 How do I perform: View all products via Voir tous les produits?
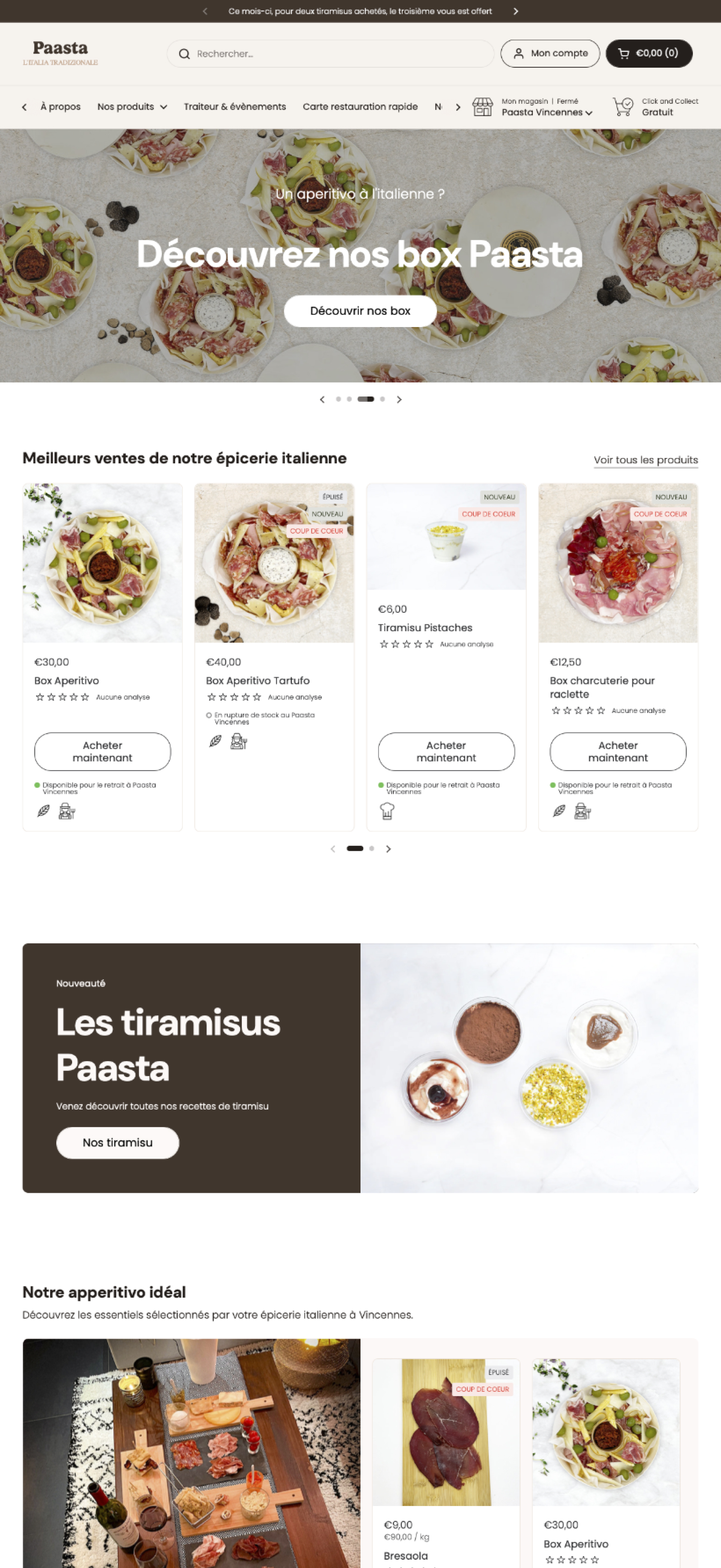click(646, 460)
